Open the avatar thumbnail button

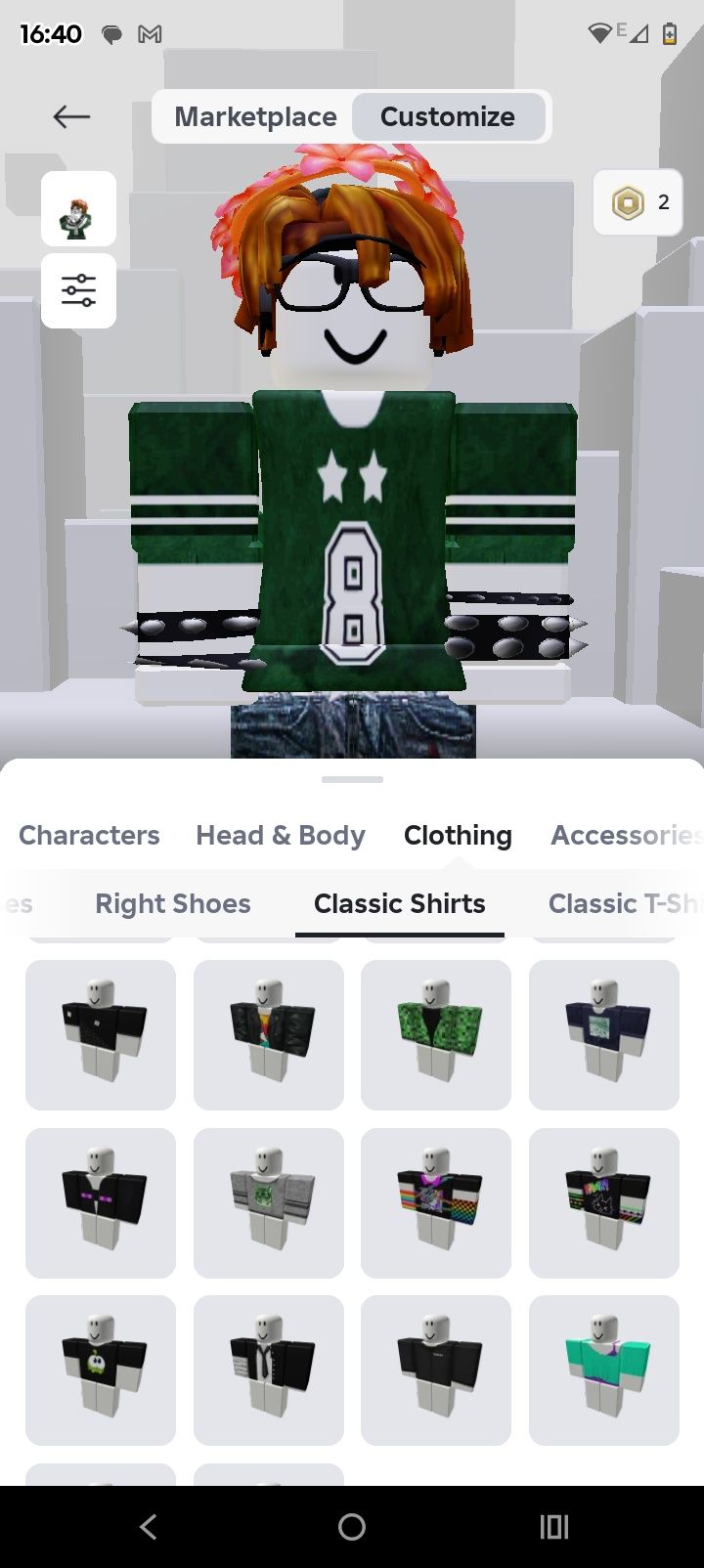pos(78,208)
